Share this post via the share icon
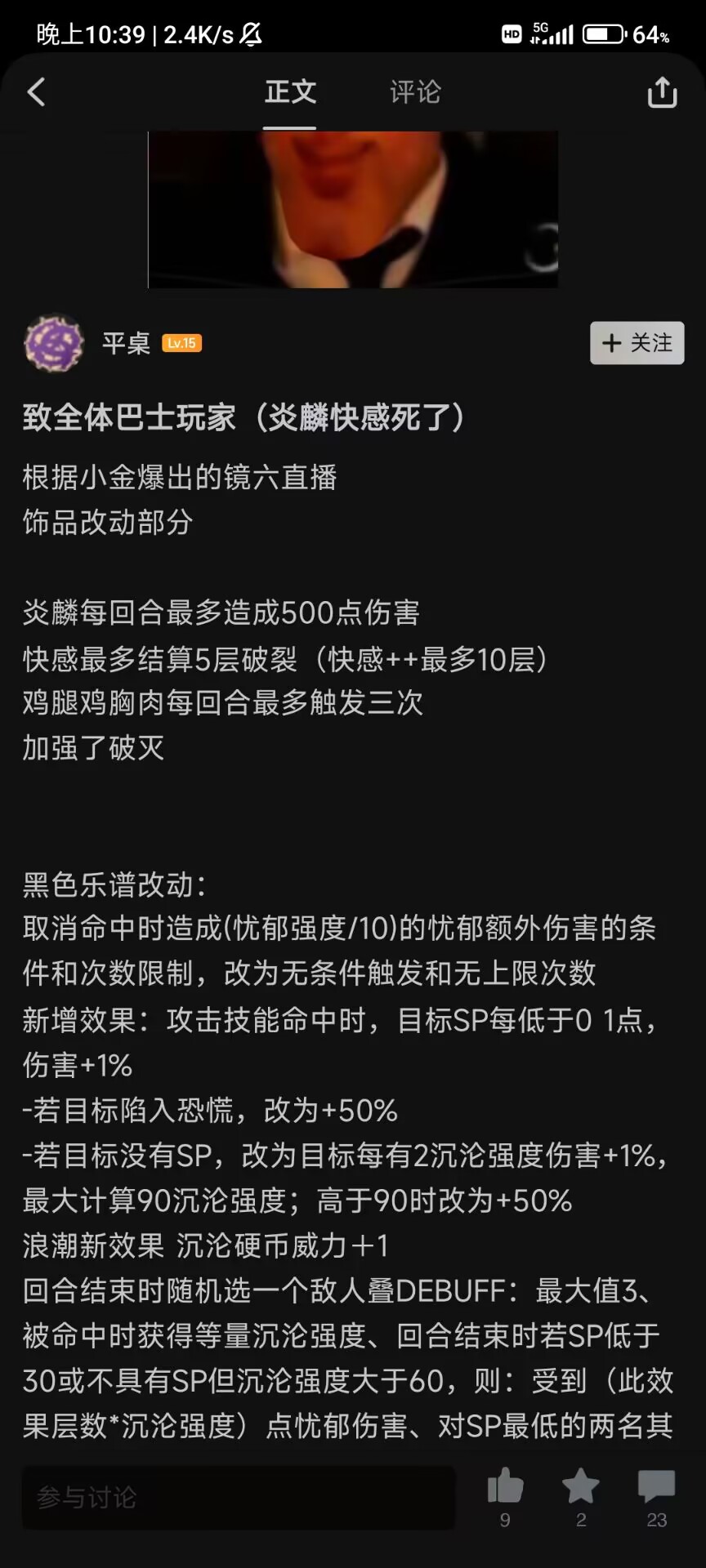This screenshot has width=706, height=1568. point(662,92)
